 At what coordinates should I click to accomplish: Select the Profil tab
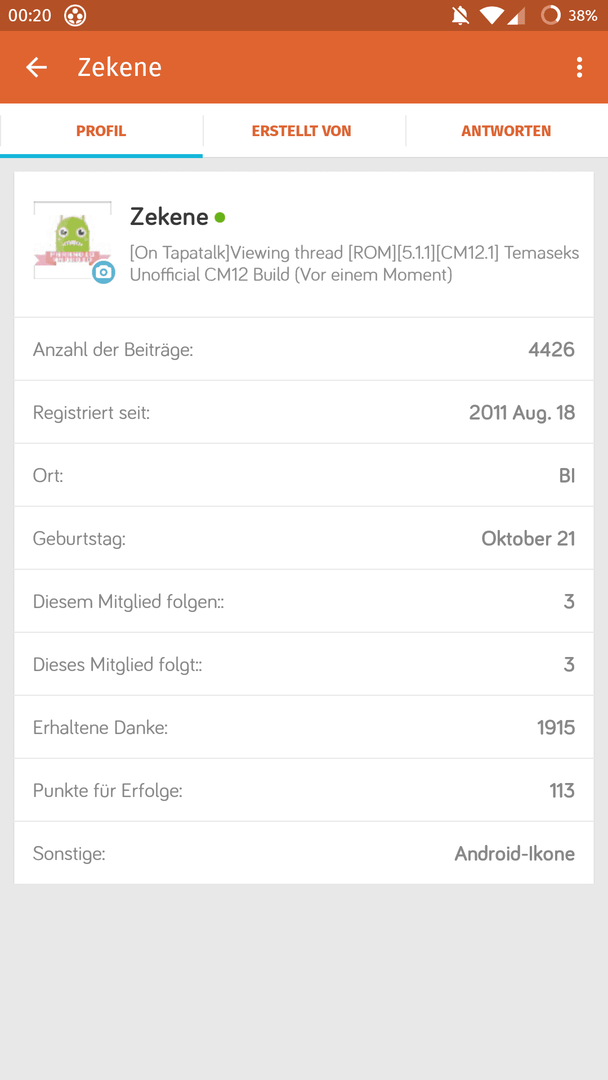101,131
